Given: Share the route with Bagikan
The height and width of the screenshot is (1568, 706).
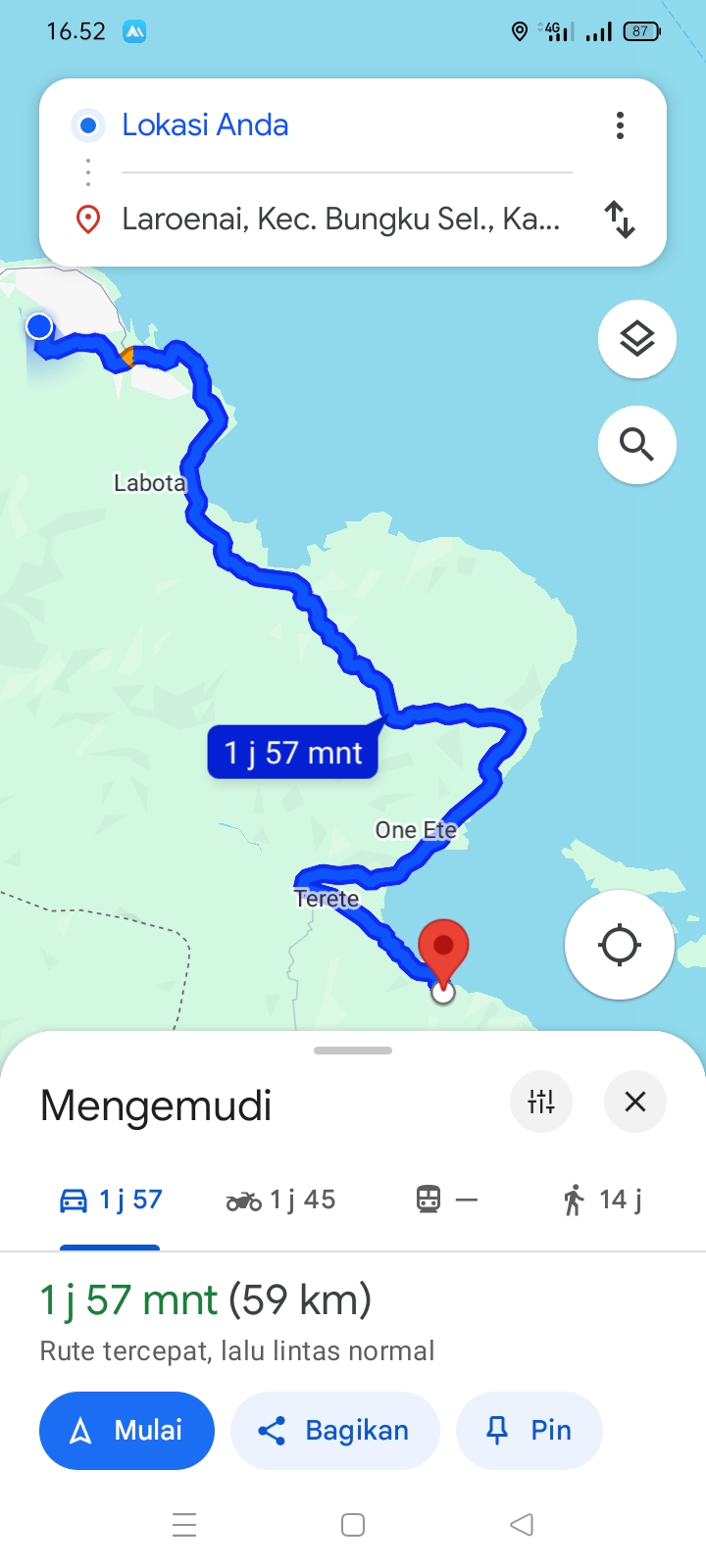Looking at the screenshot, I should pyautogui.click(x=335, y=1431).
